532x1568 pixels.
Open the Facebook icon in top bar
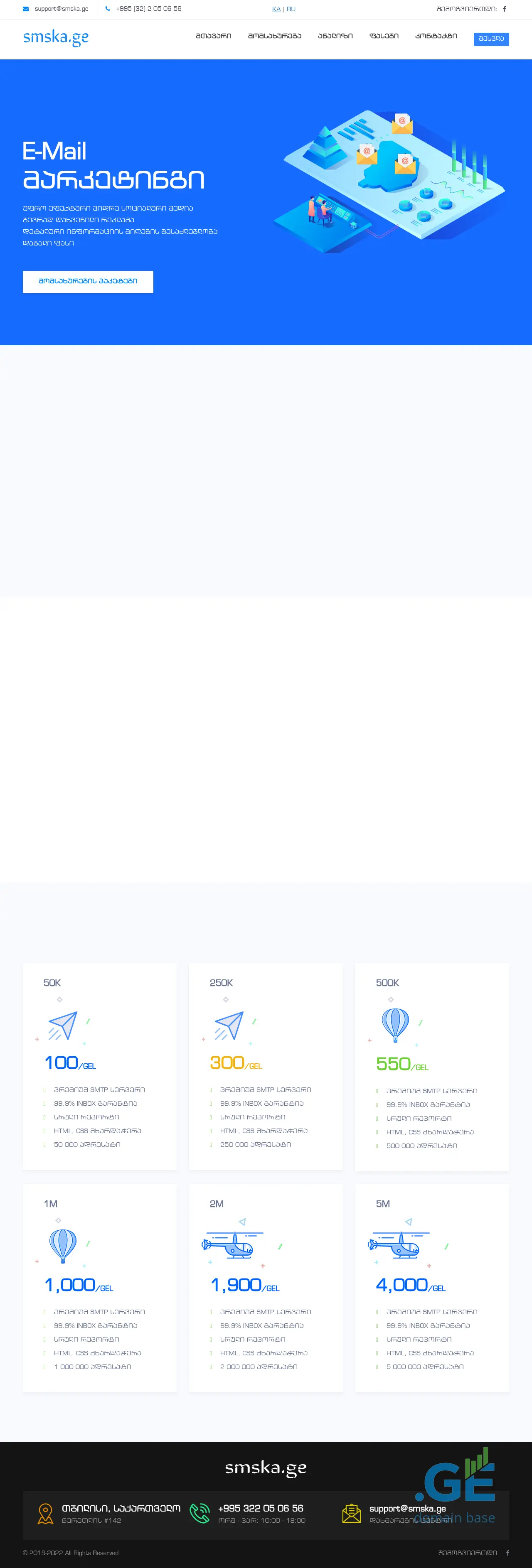pos(504,9)
